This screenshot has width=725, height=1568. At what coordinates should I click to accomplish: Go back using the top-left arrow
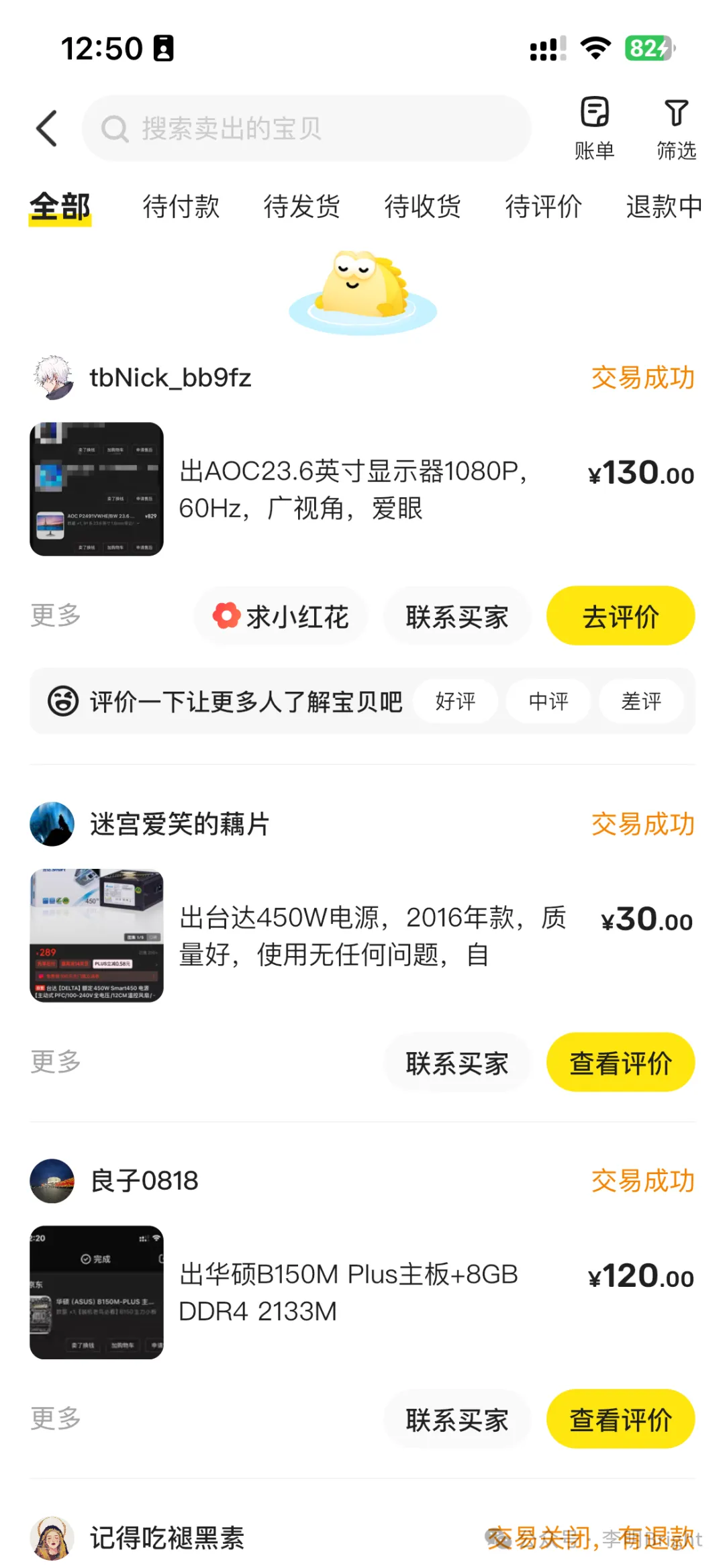[47, 128]
